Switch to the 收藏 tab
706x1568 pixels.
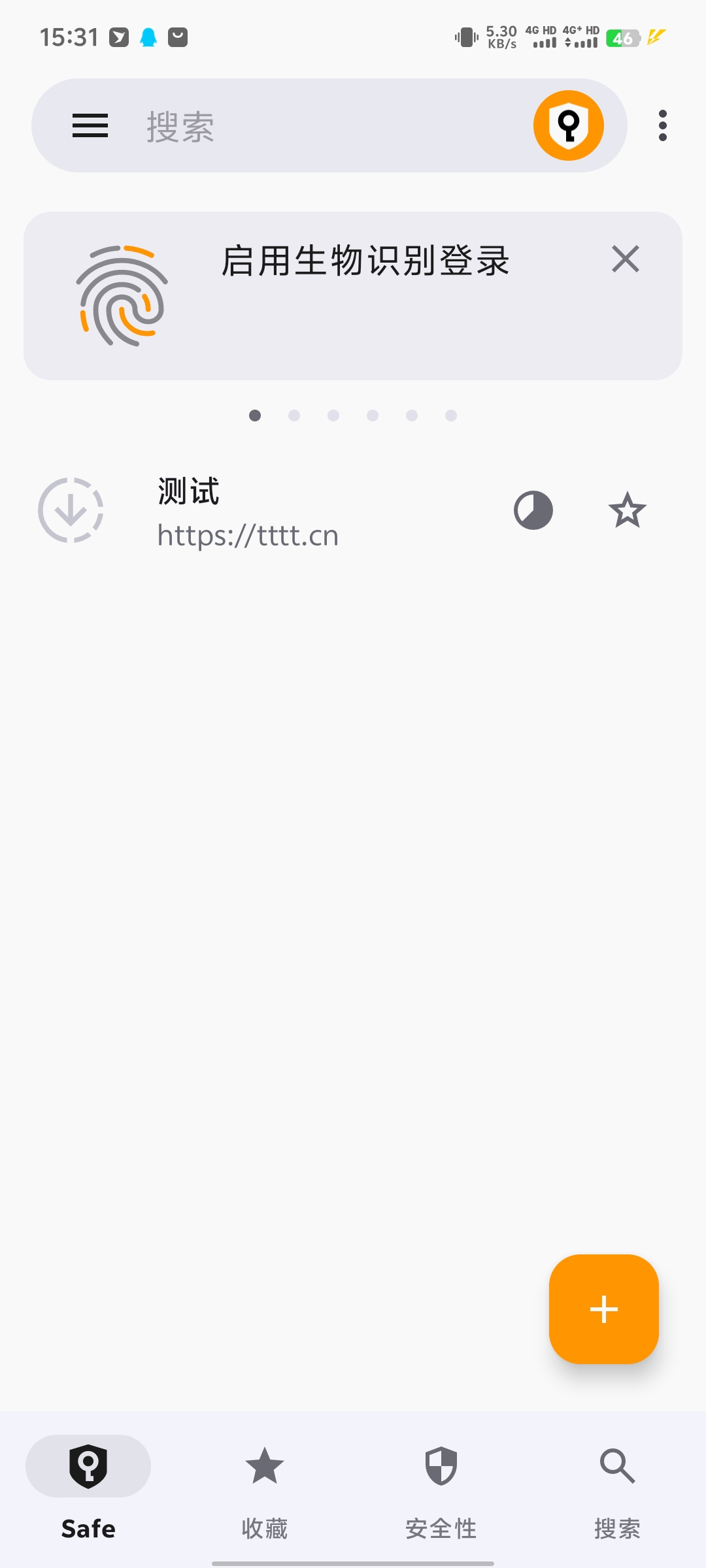(265, 1484)
